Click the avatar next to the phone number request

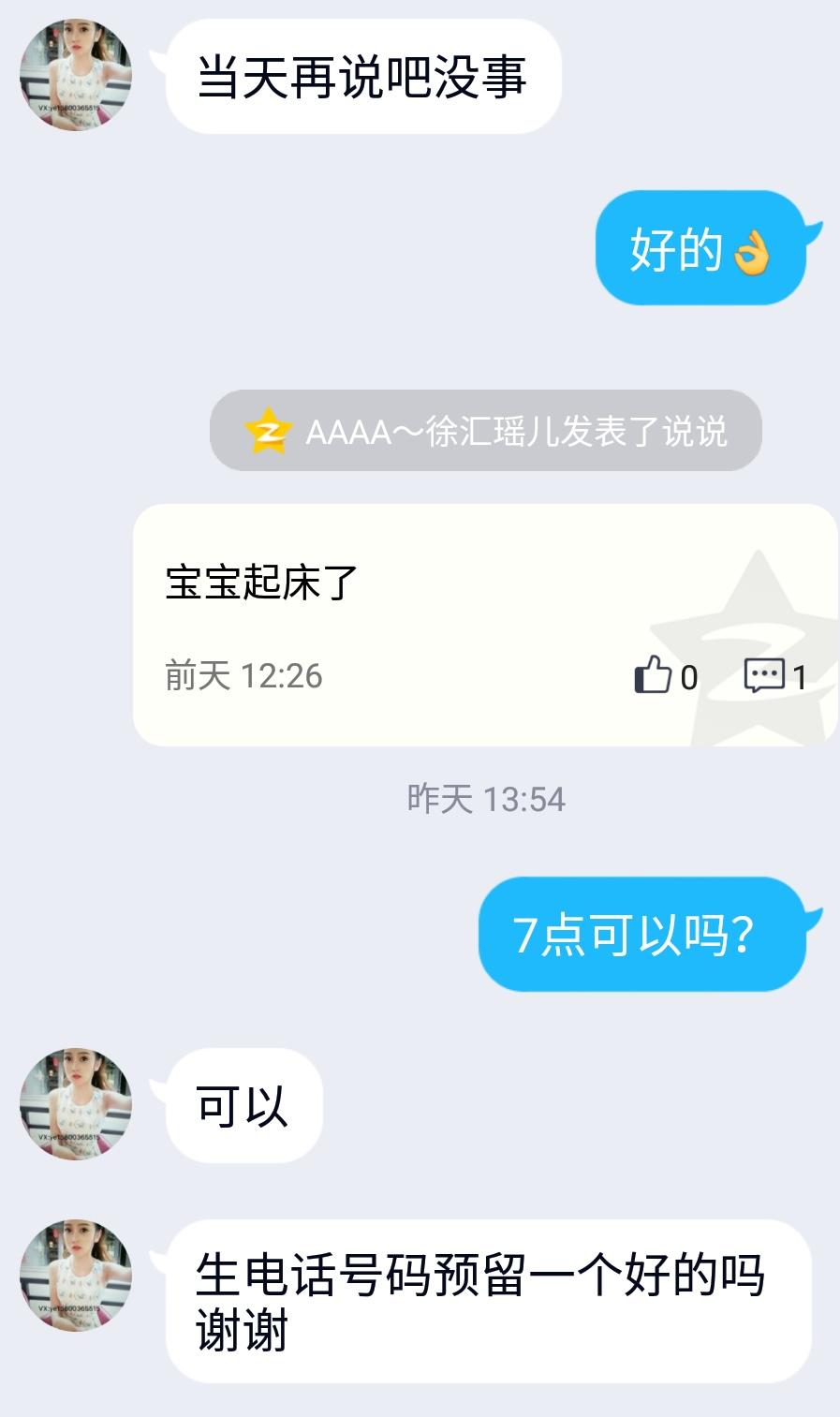[x=74, y=1275]
